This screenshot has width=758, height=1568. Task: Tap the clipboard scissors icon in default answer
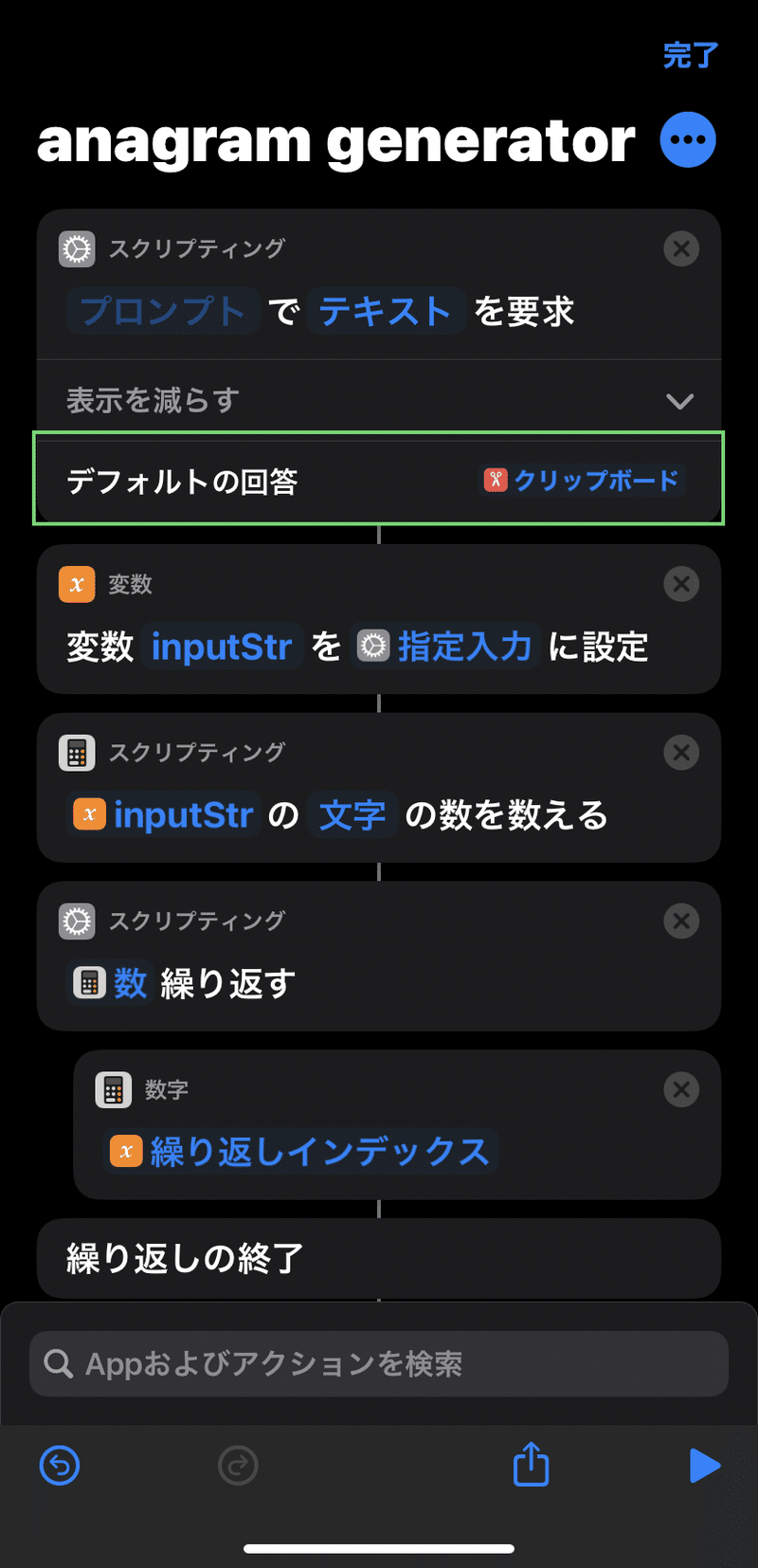pyautogui.click(x=496, y=481)
